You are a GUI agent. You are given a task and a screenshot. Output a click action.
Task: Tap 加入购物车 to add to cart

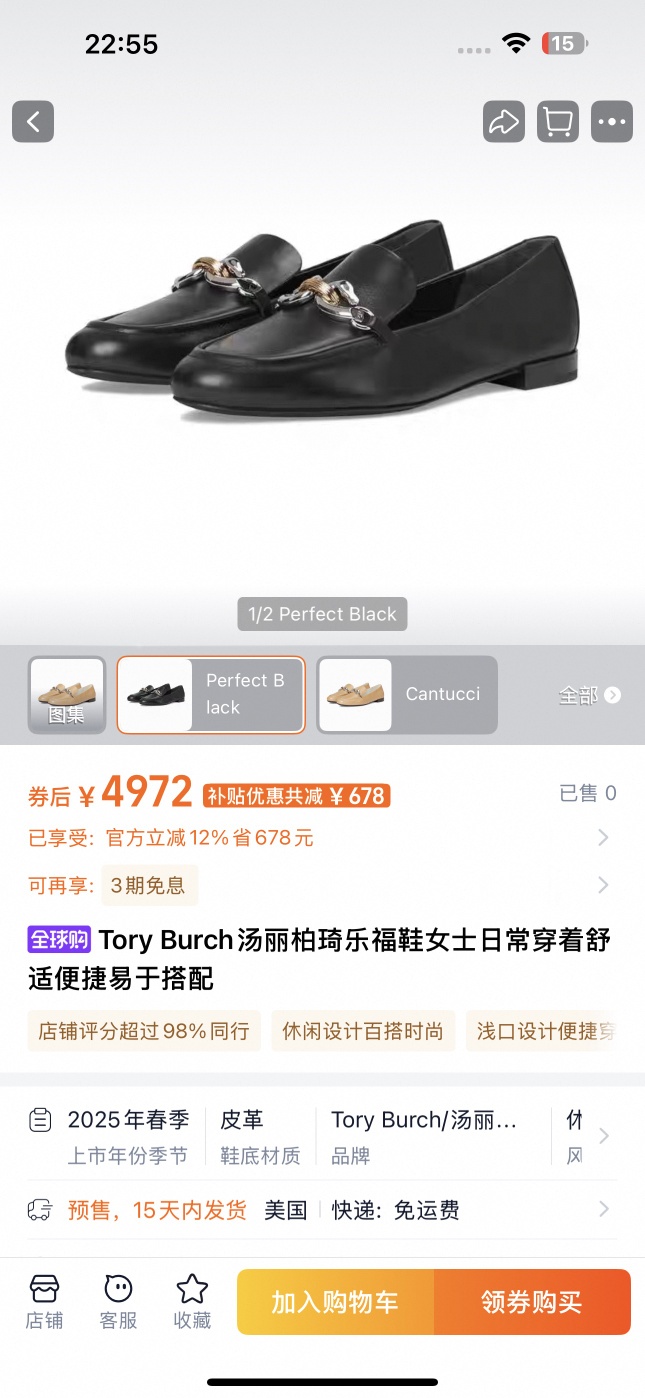point(335,1302)
